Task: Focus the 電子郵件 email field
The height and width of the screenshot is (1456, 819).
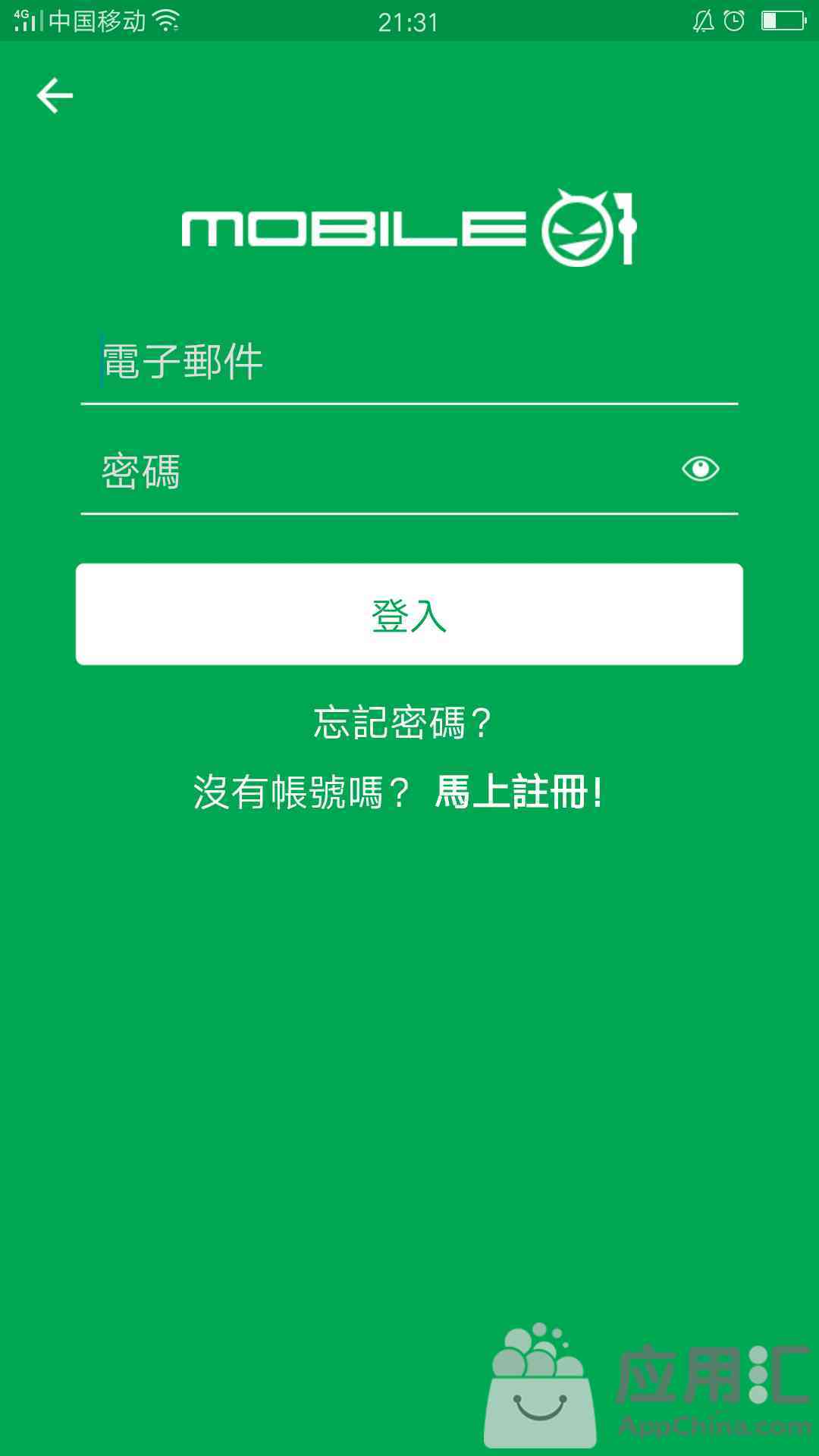Action: point(409,362)
